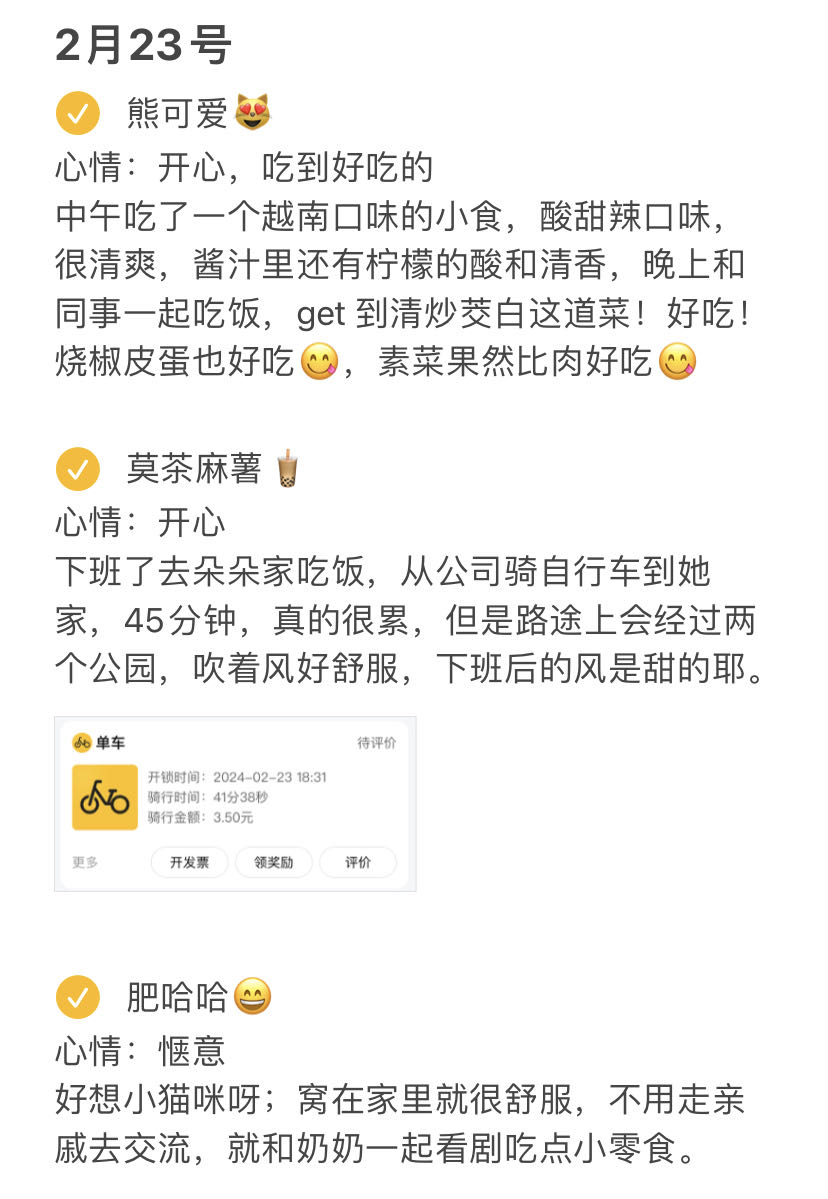Uncheck the 熊可爱 checklist item
Viewport: 828px width, 1199px height.
78,113
